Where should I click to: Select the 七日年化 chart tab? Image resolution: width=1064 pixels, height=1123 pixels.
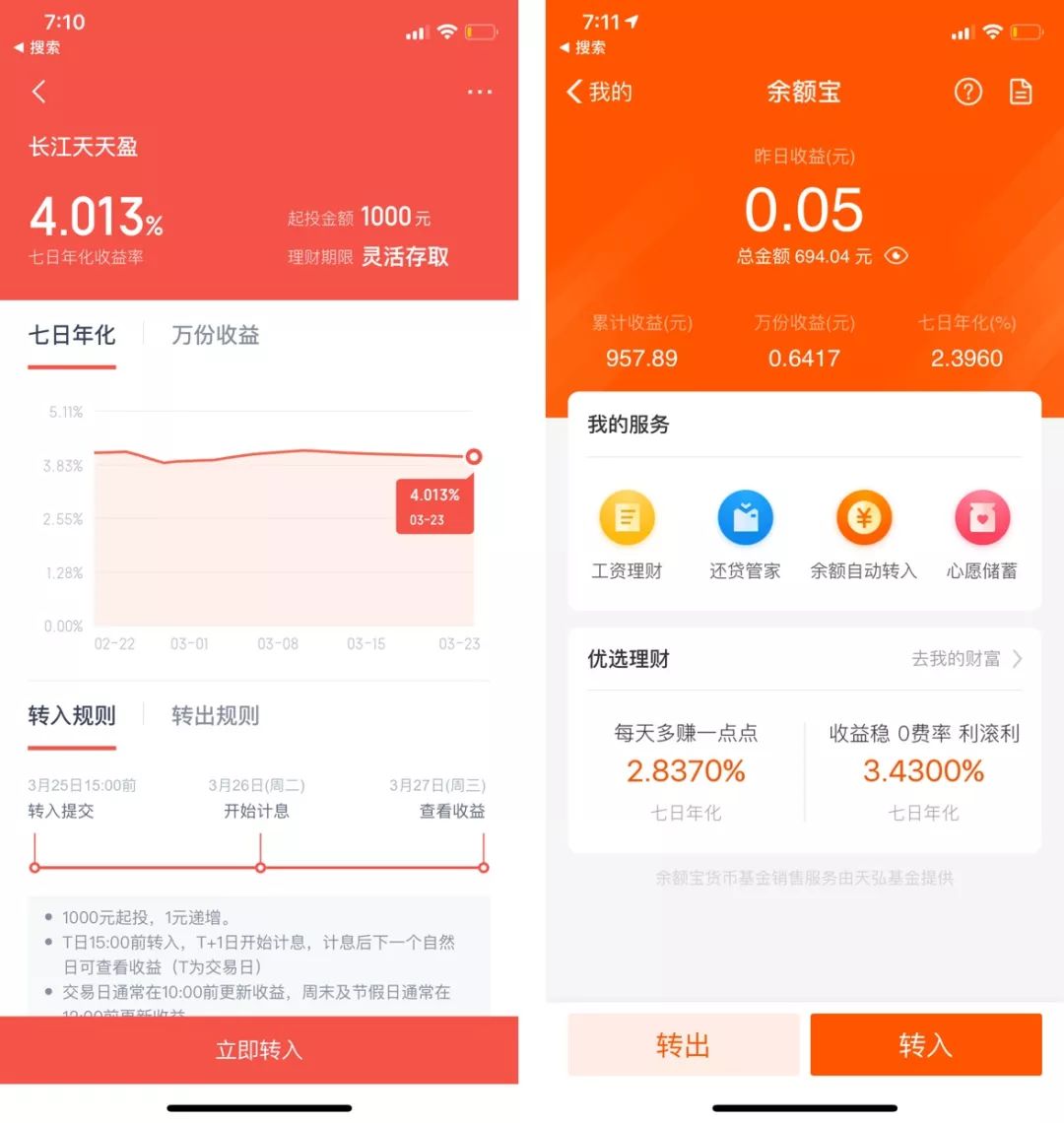pos(72,336)
